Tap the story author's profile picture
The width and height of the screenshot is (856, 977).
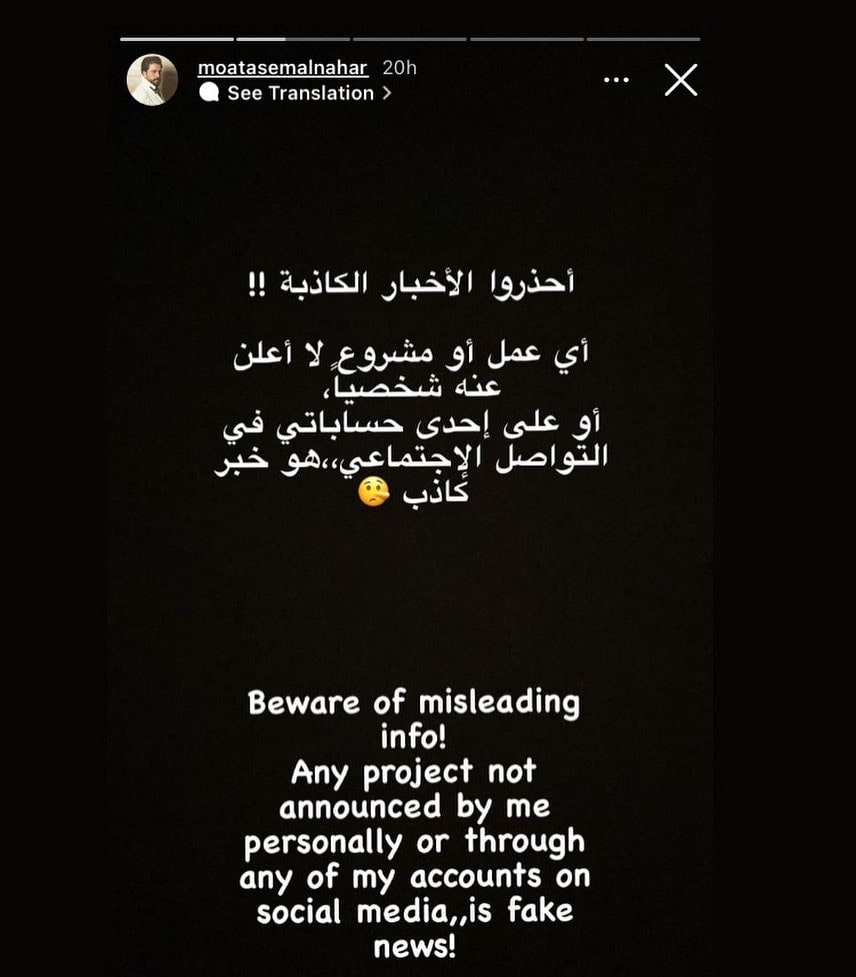pos(152,80)
